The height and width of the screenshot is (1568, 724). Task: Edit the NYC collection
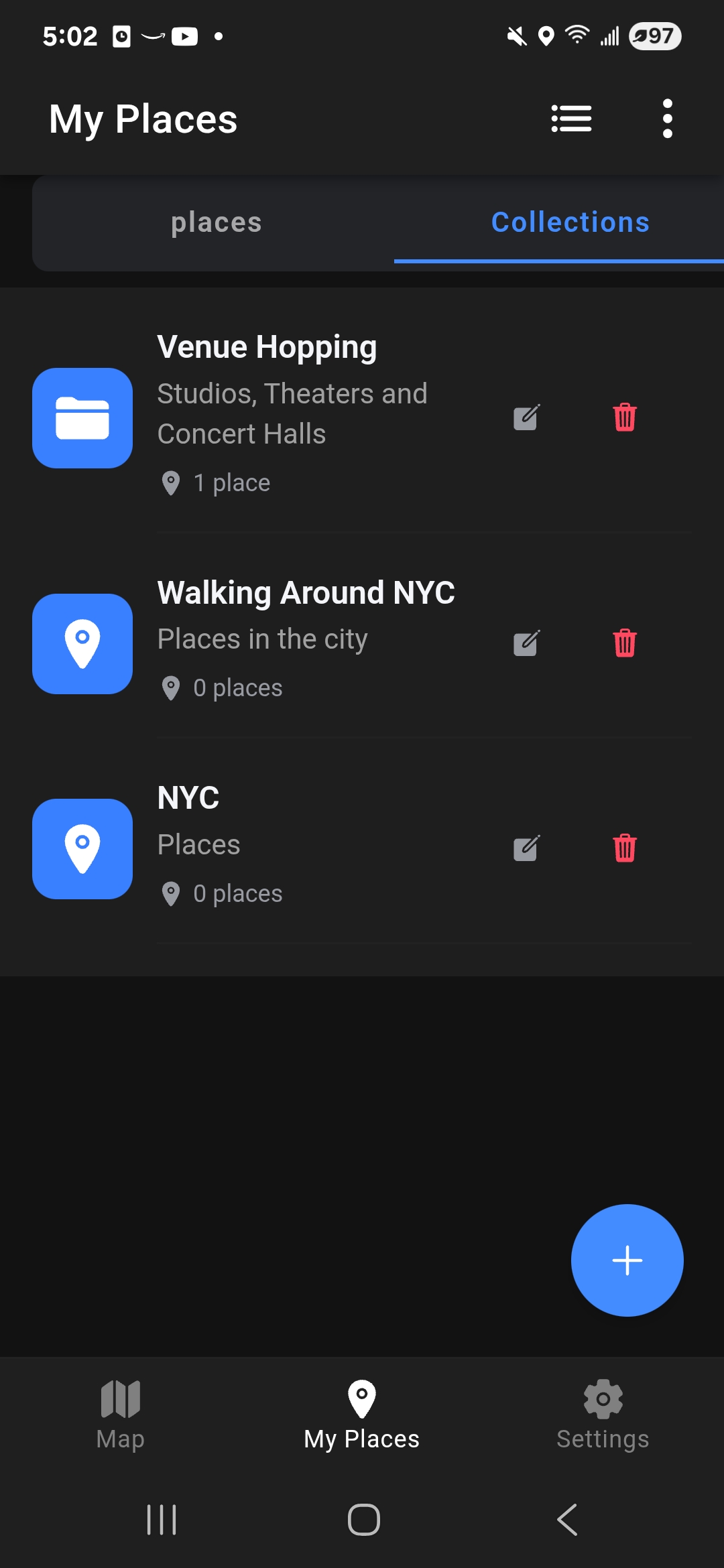525,848
